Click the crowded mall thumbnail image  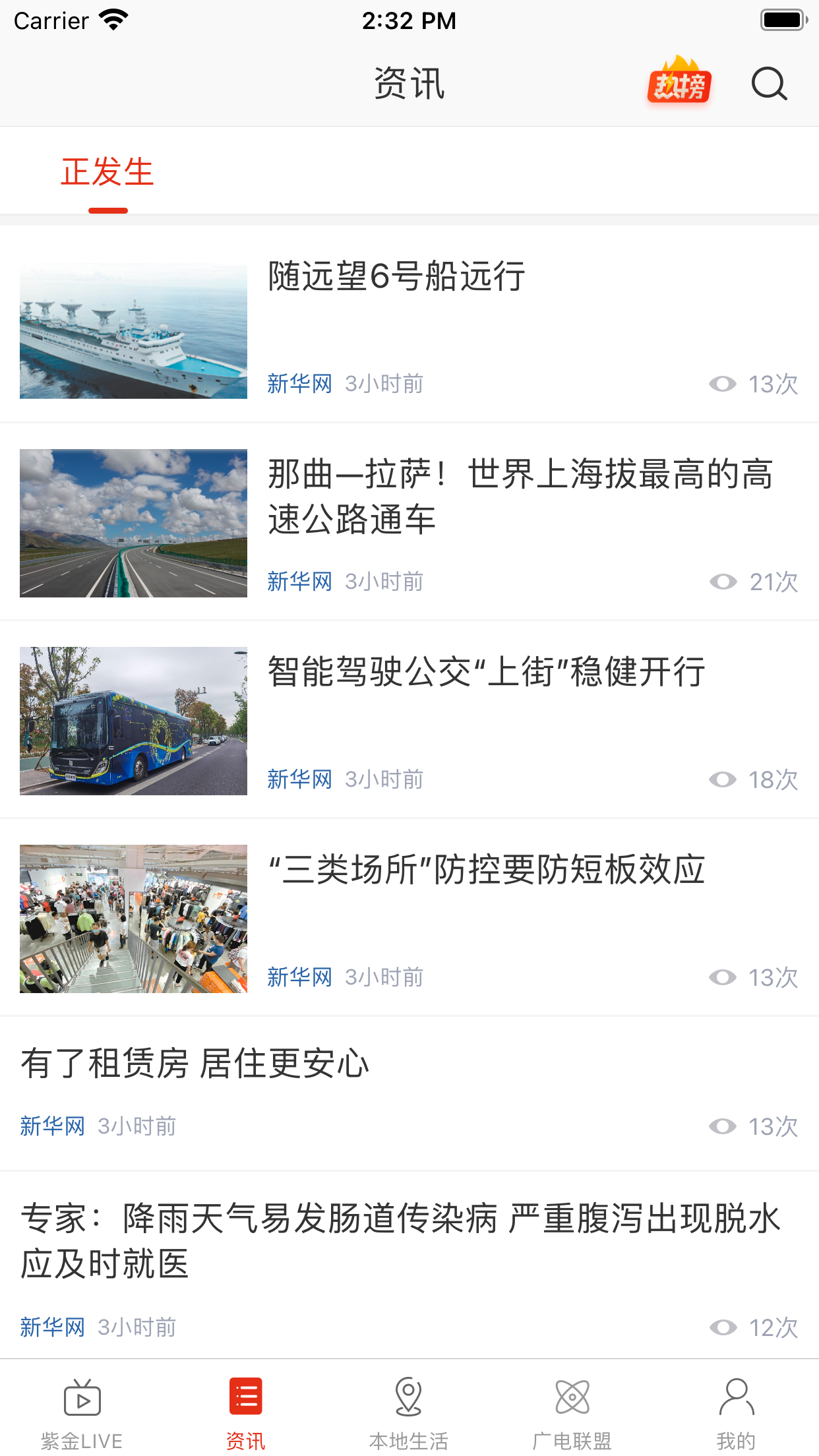(133, 921)
